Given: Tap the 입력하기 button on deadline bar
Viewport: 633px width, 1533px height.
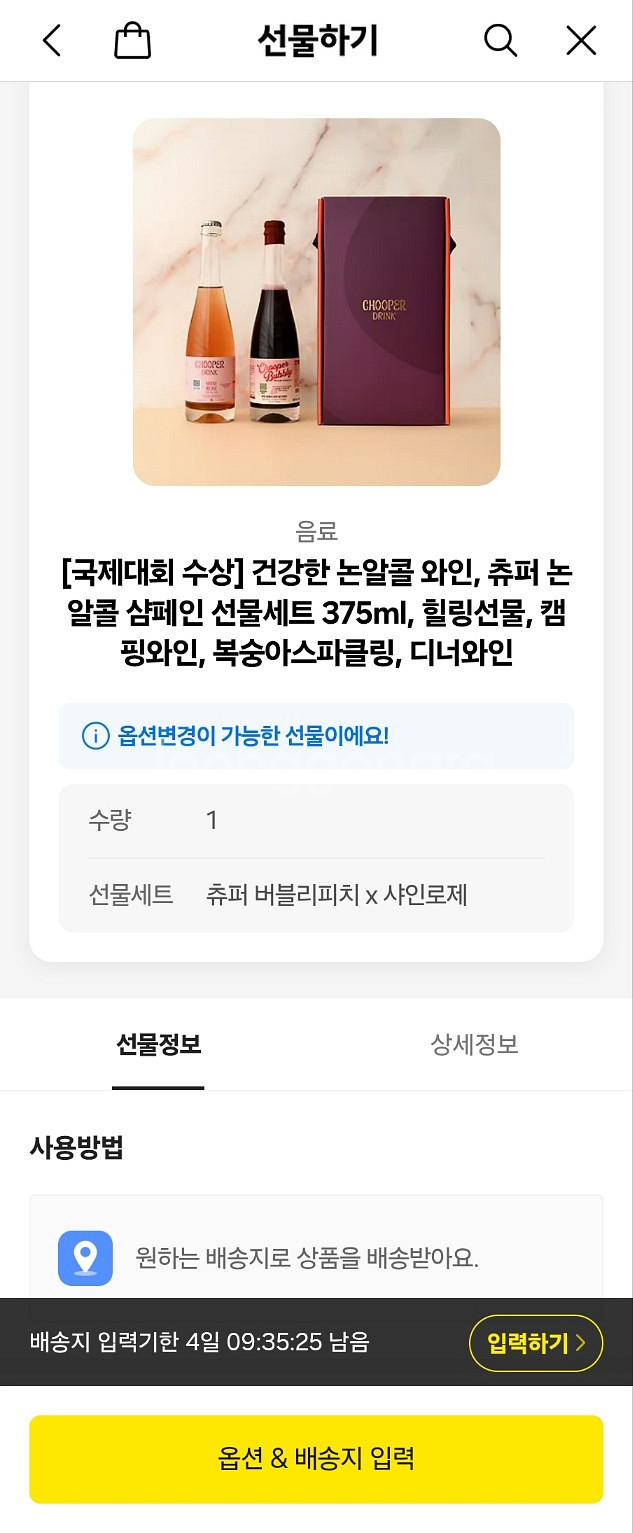Looking at the screenshot, I should point(536,1343).
